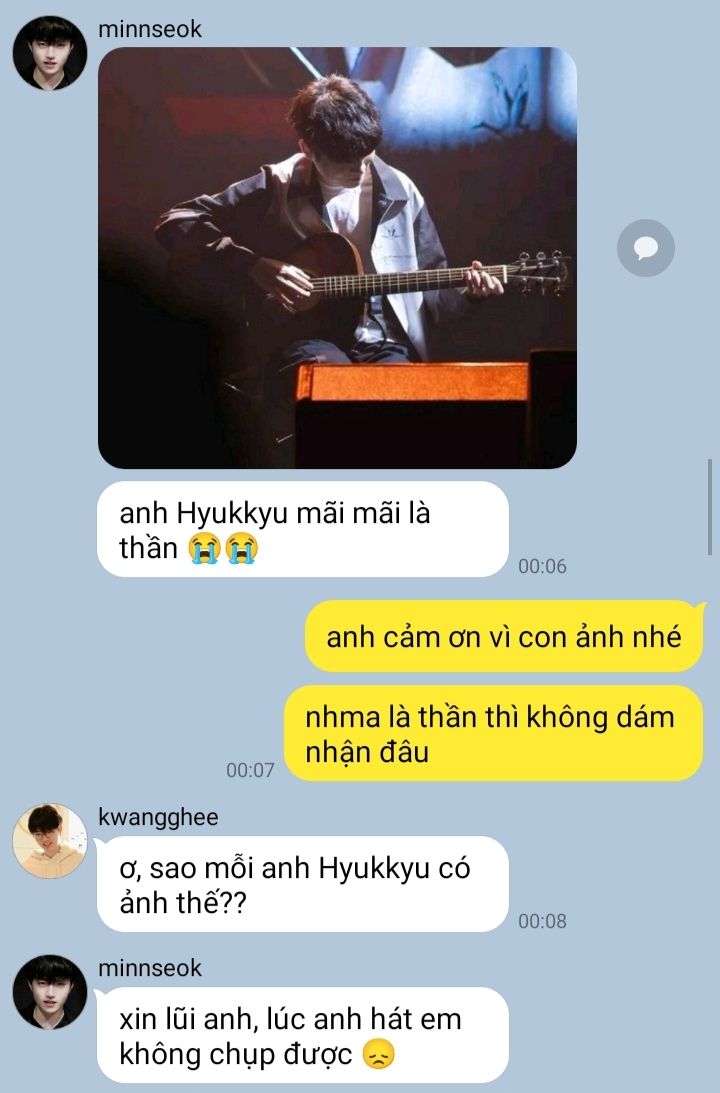View kwangghee's profile avatar

point(50,841)
